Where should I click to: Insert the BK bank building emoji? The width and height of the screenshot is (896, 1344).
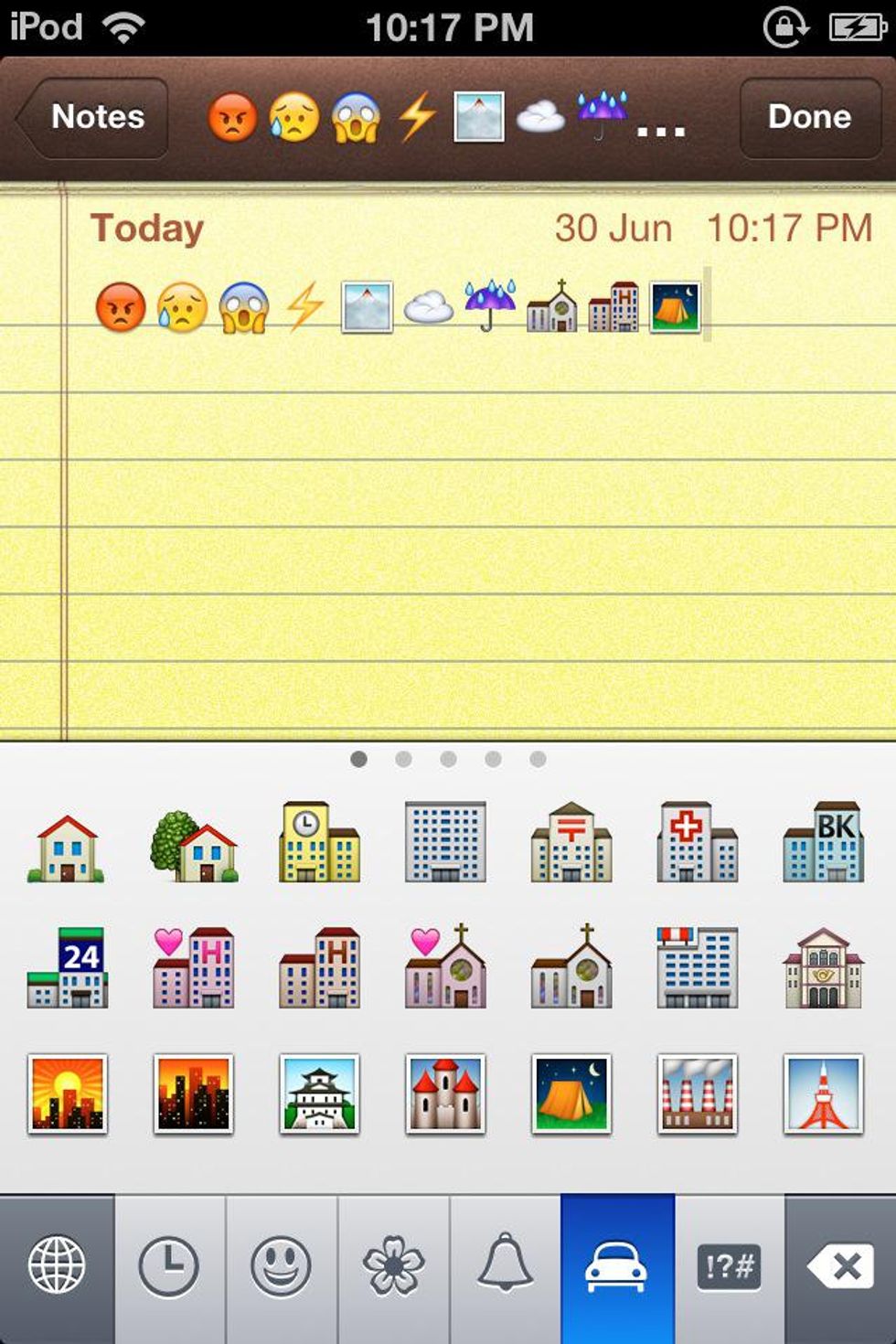[823, 843]
